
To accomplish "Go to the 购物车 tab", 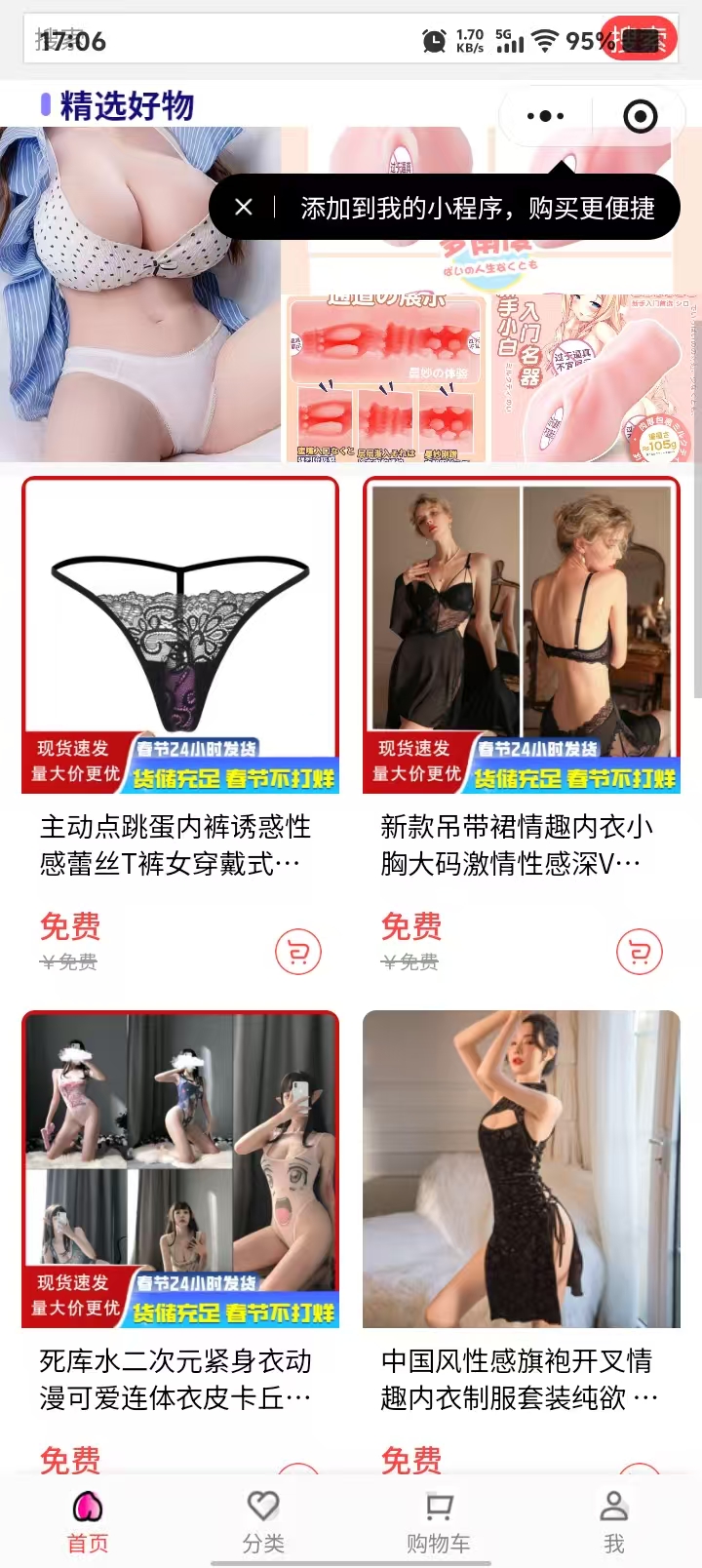I will point(439,1521).
